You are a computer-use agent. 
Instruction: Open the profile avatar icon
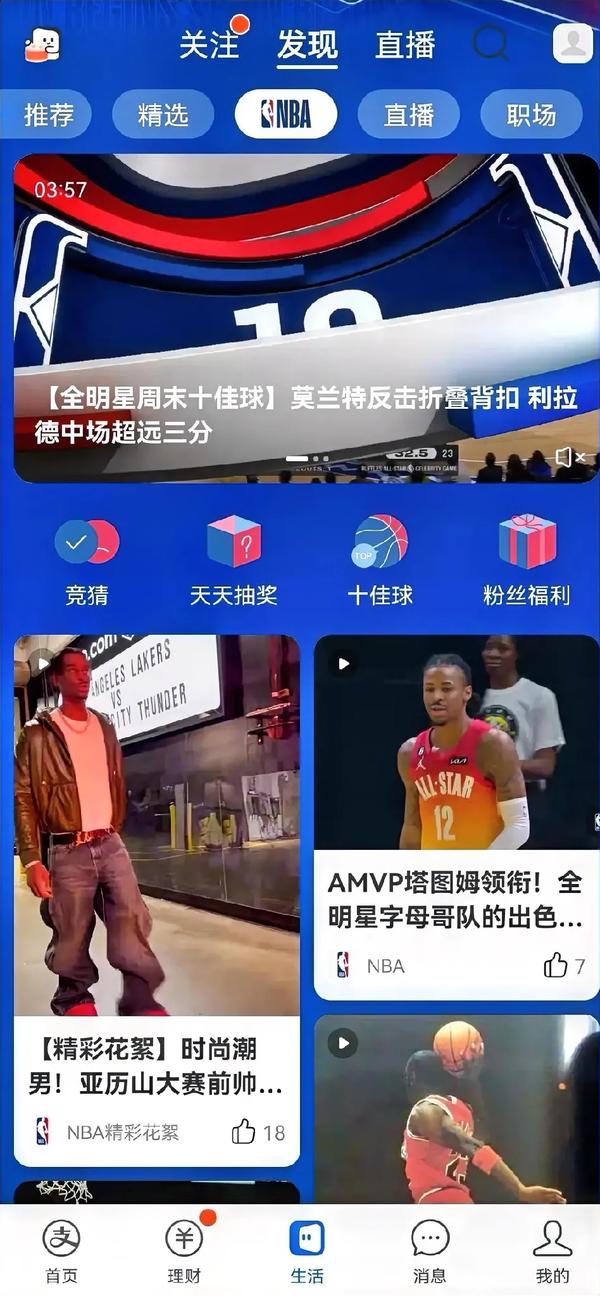point(573,43)
